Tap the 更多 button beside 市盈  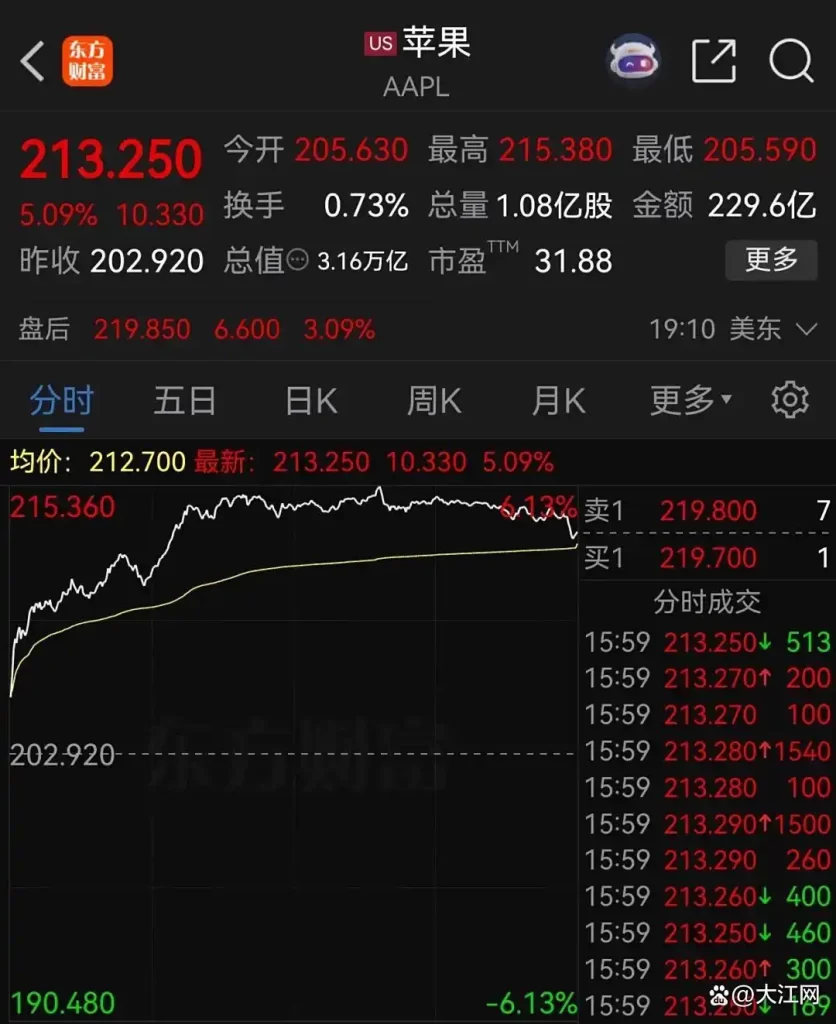[771, 261]
